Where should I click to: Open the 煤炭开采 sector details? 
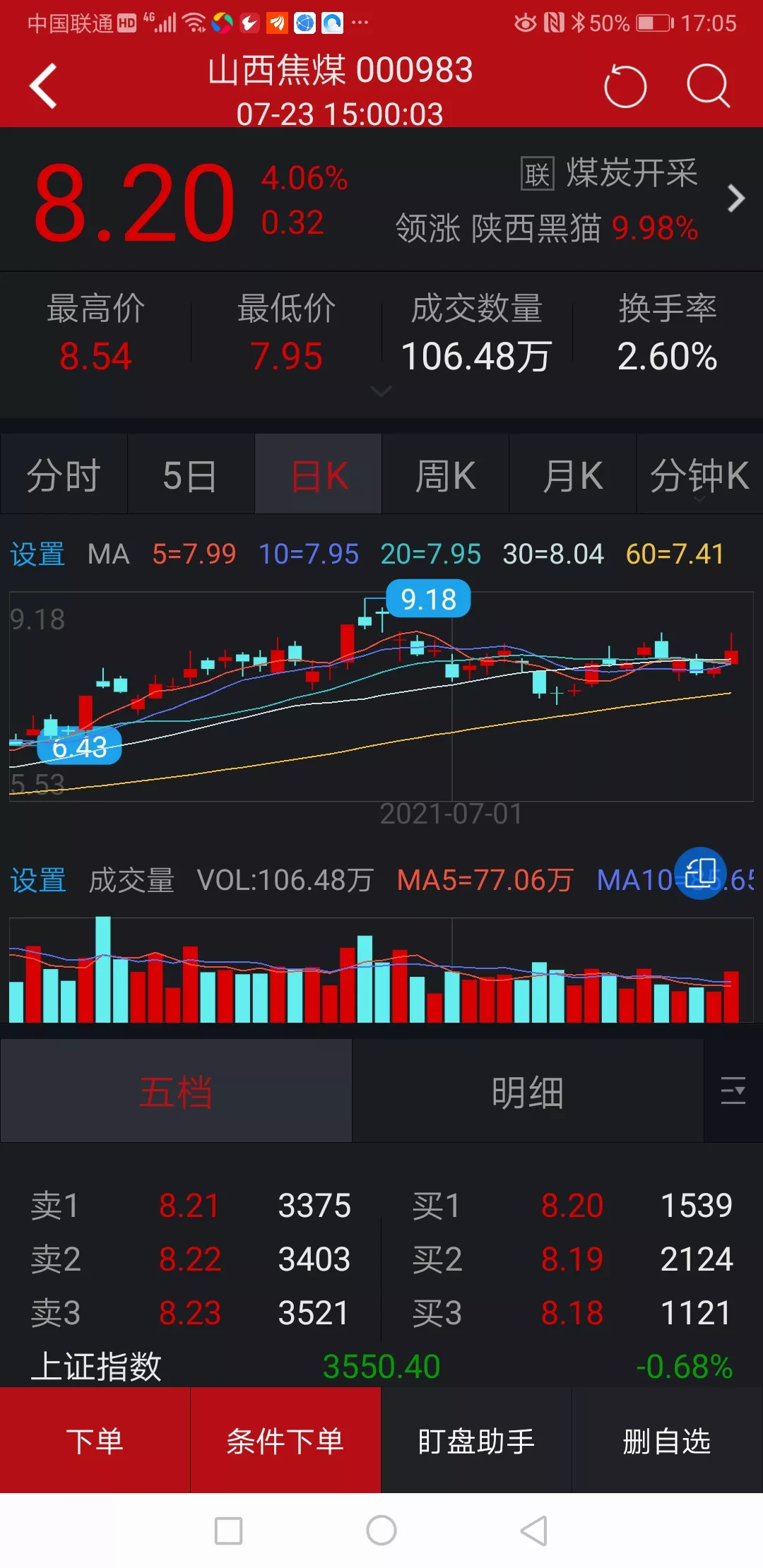(x=735, y=198)
